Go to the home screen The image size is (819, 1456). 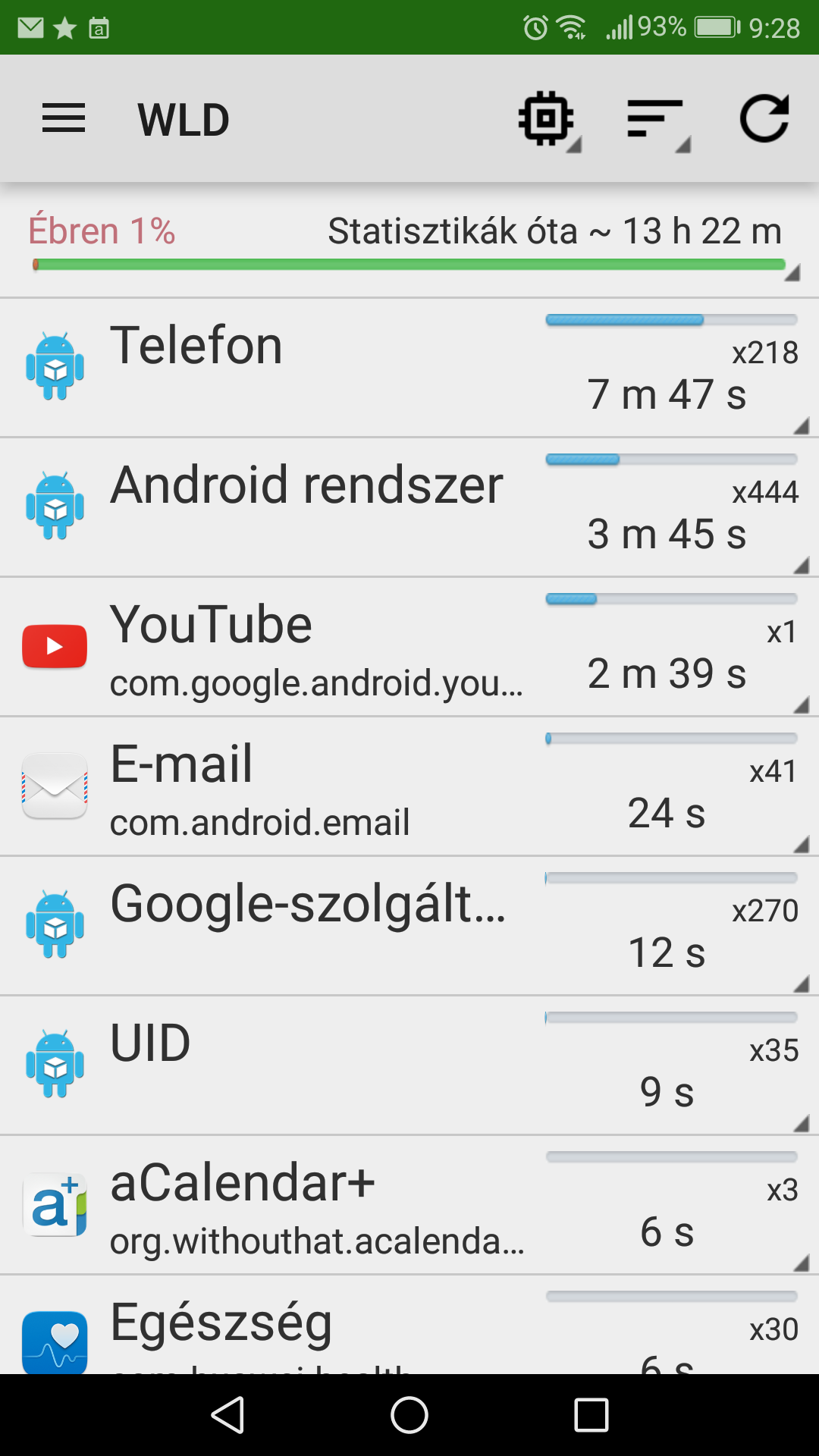pos(409,1415)
